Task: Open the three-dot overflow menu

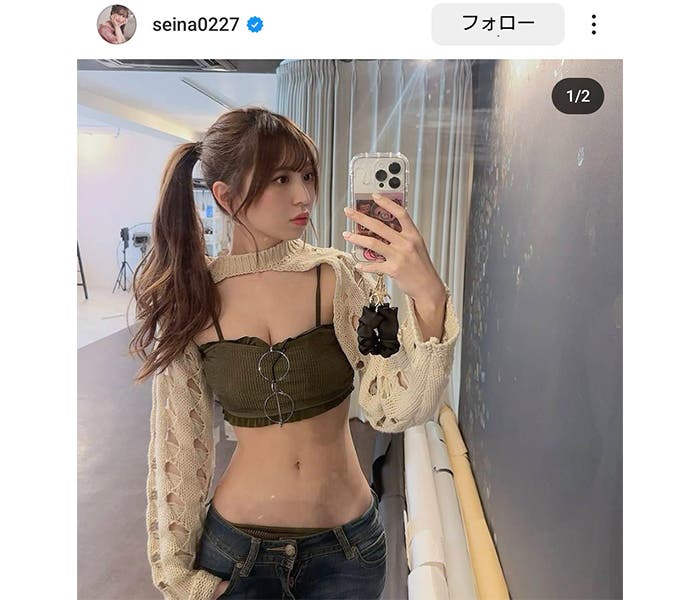Action: pyautogui.click(x=593, y=25)
